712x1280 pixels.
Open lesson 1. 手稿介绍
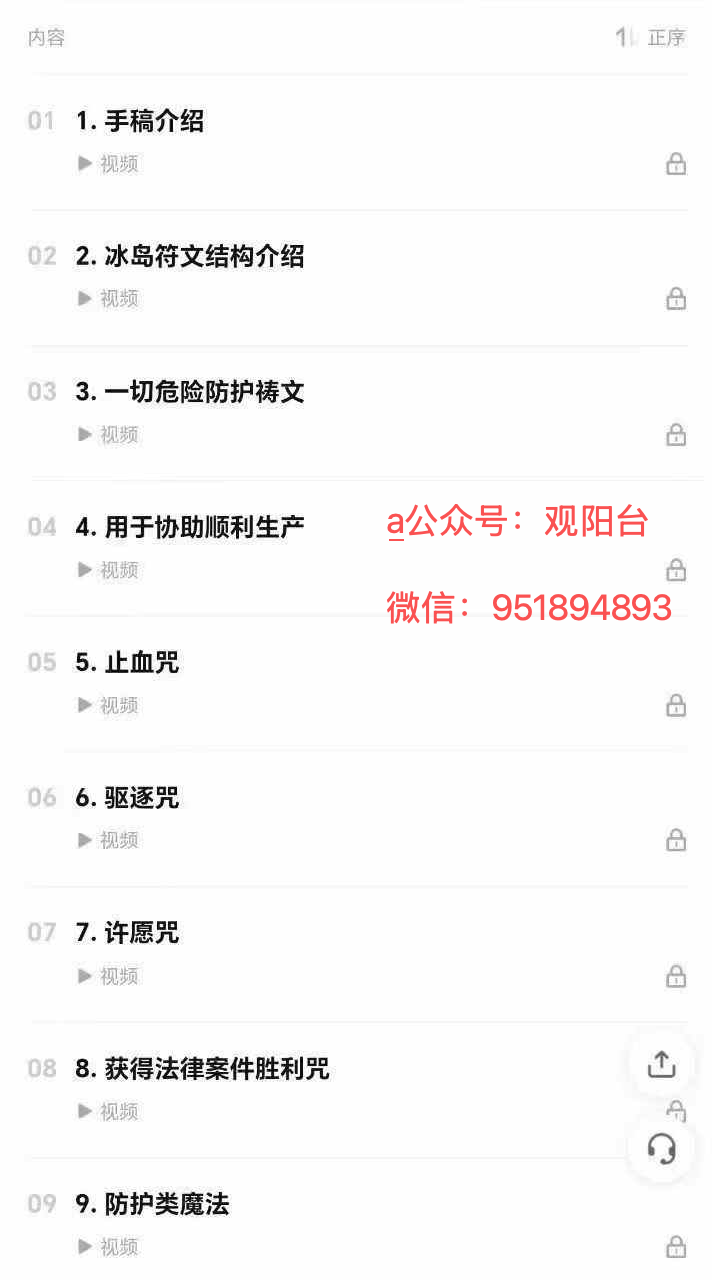click(x=140, y=122)
